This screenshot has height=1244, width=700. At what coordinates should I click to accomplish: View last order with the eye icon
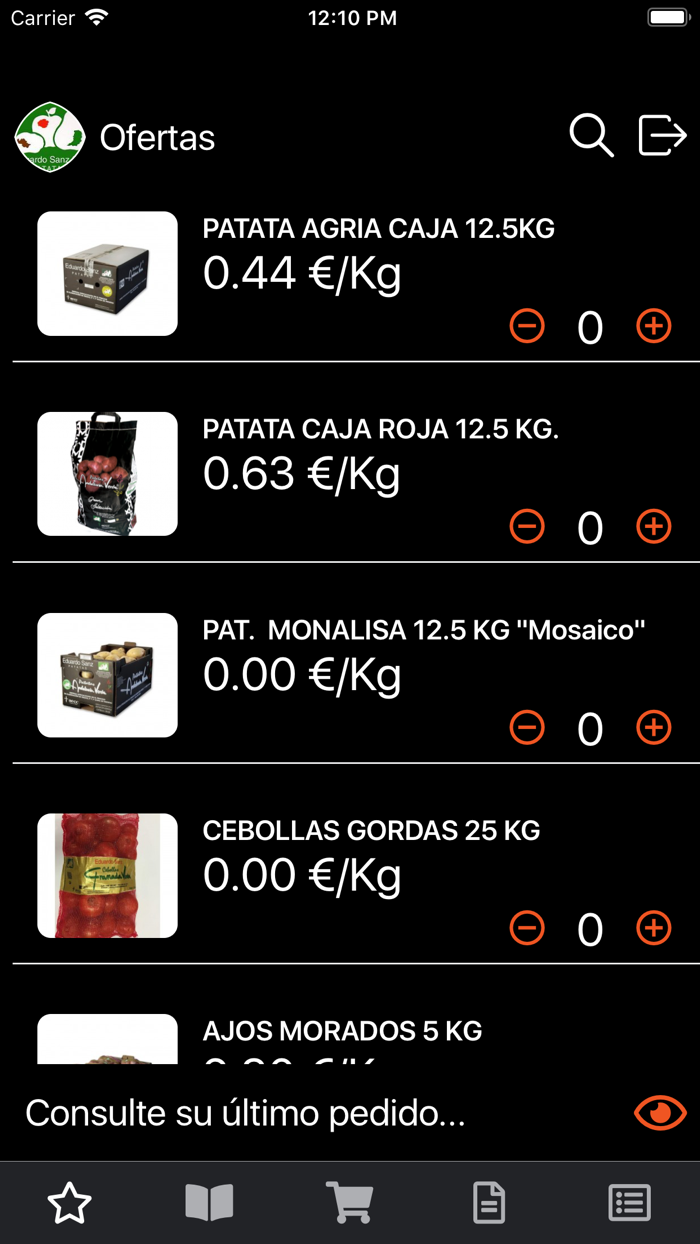click(660, 1112)
